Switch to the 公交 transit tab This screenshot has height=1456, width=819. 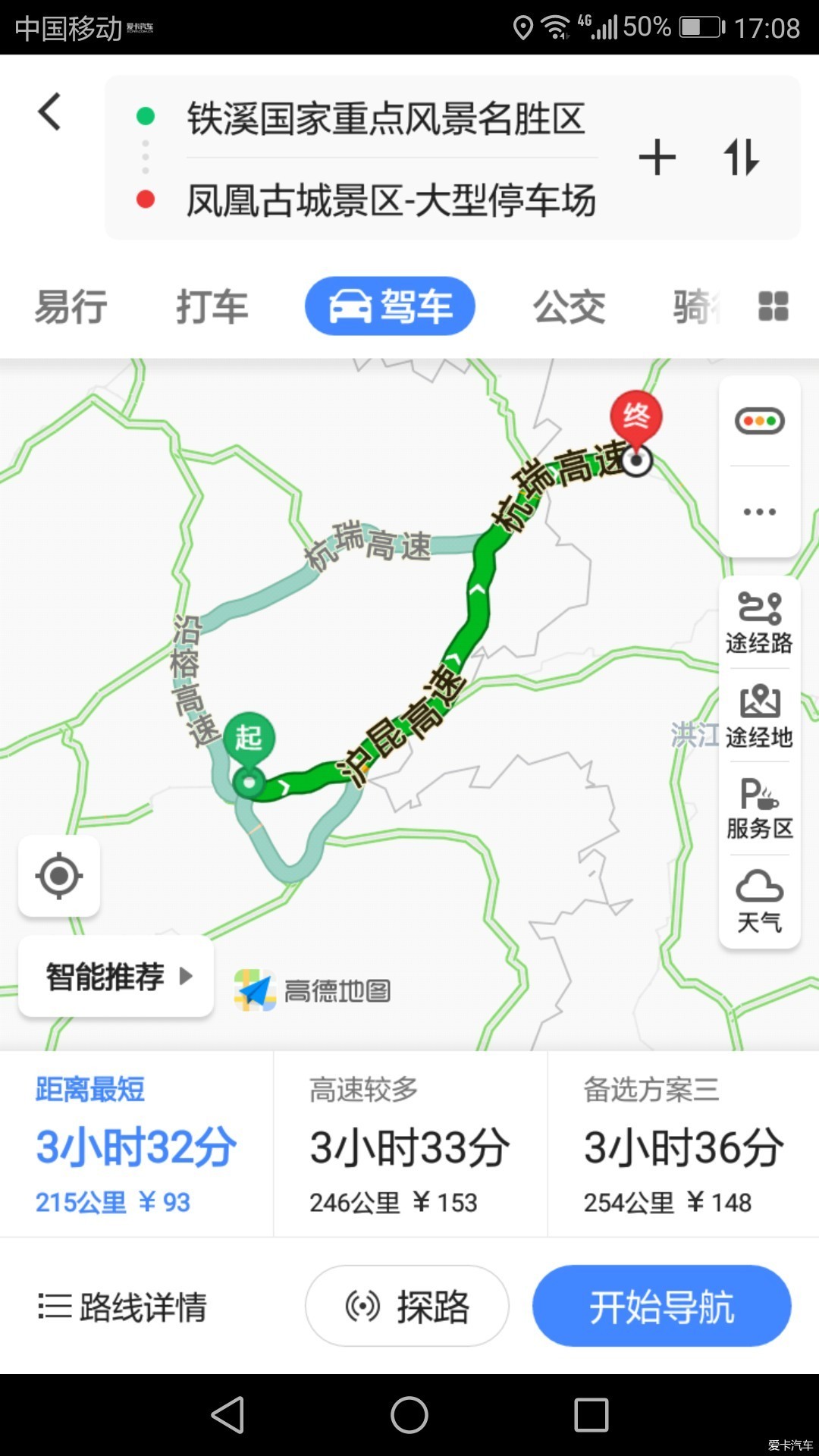[x=569, y=307]
